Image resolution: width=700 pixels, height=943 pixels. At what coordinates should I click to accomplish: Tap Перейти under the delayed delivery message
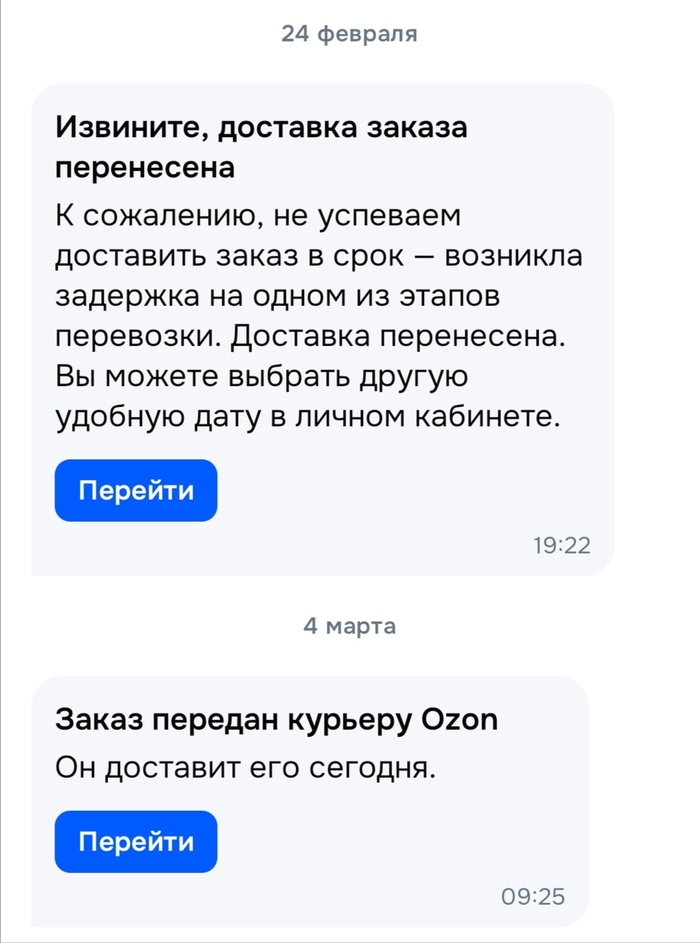click(x=136, y=491)
